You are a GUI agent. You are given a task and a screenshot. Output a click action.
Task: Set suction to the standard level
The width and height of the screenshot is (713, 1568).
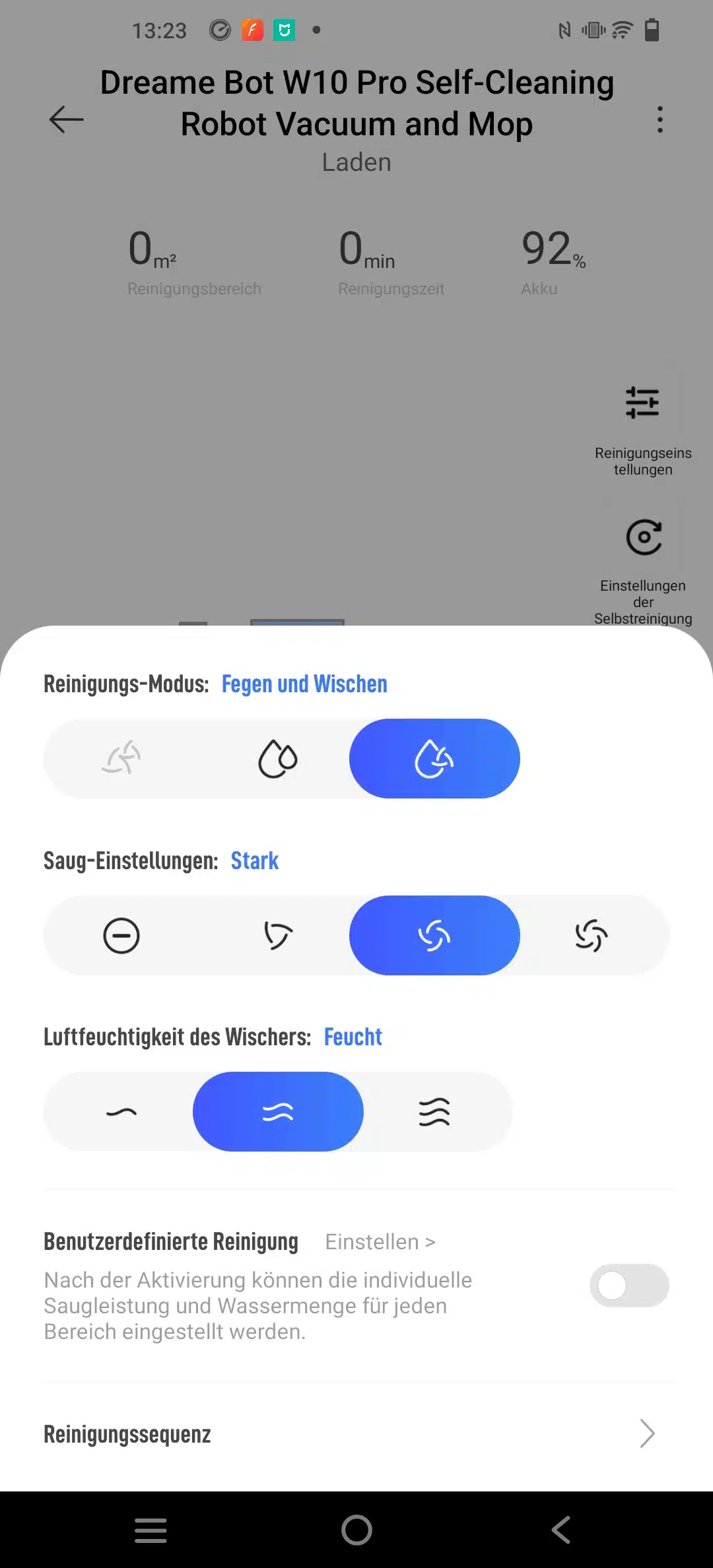278,935
